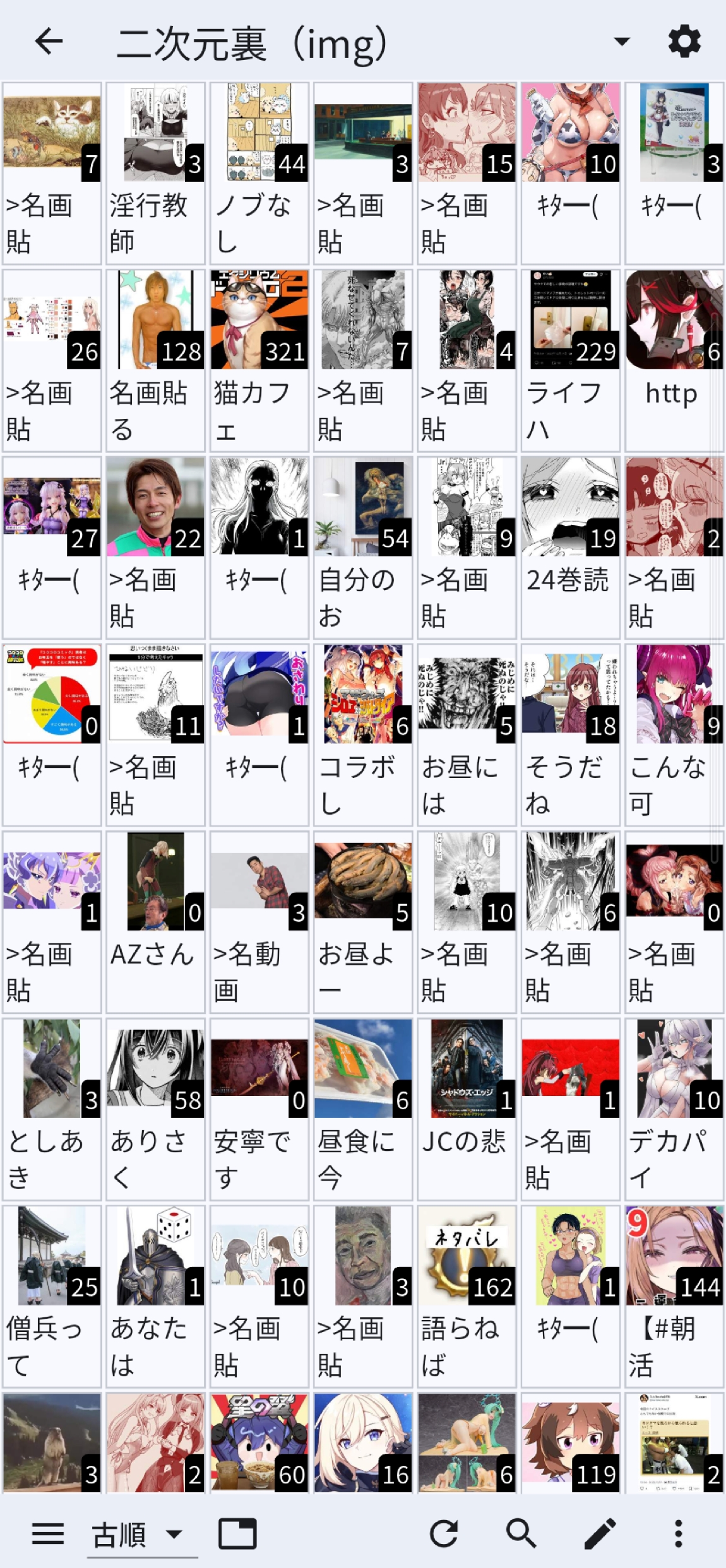The height and width of the screenshot is (1568, 726).
Task: Open the ありさく thread with 58 replies
Action: tap(155, 1108)
